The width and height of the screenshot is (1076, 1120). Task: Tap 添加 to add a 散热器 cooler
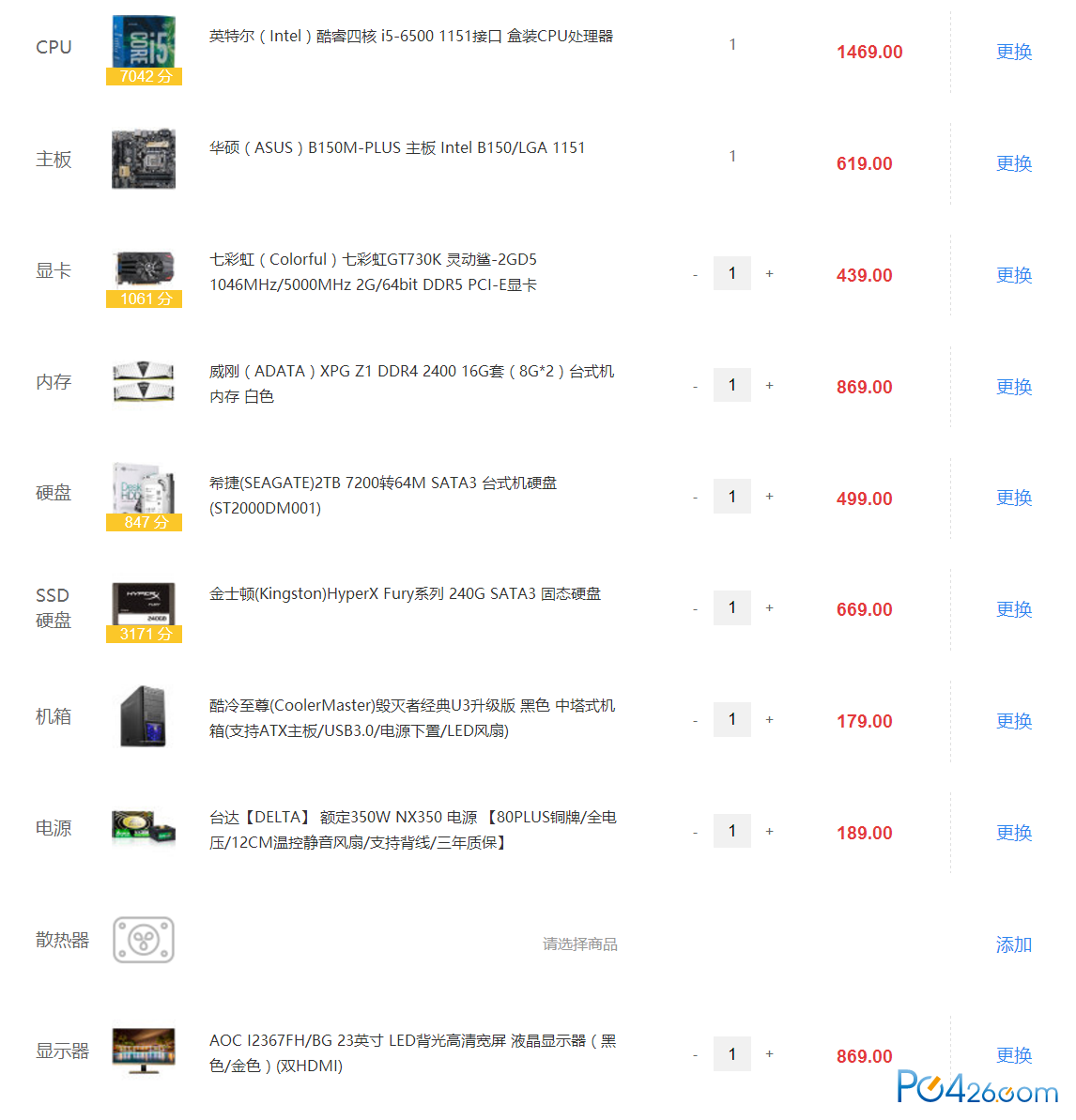[x=1013, y=944]
